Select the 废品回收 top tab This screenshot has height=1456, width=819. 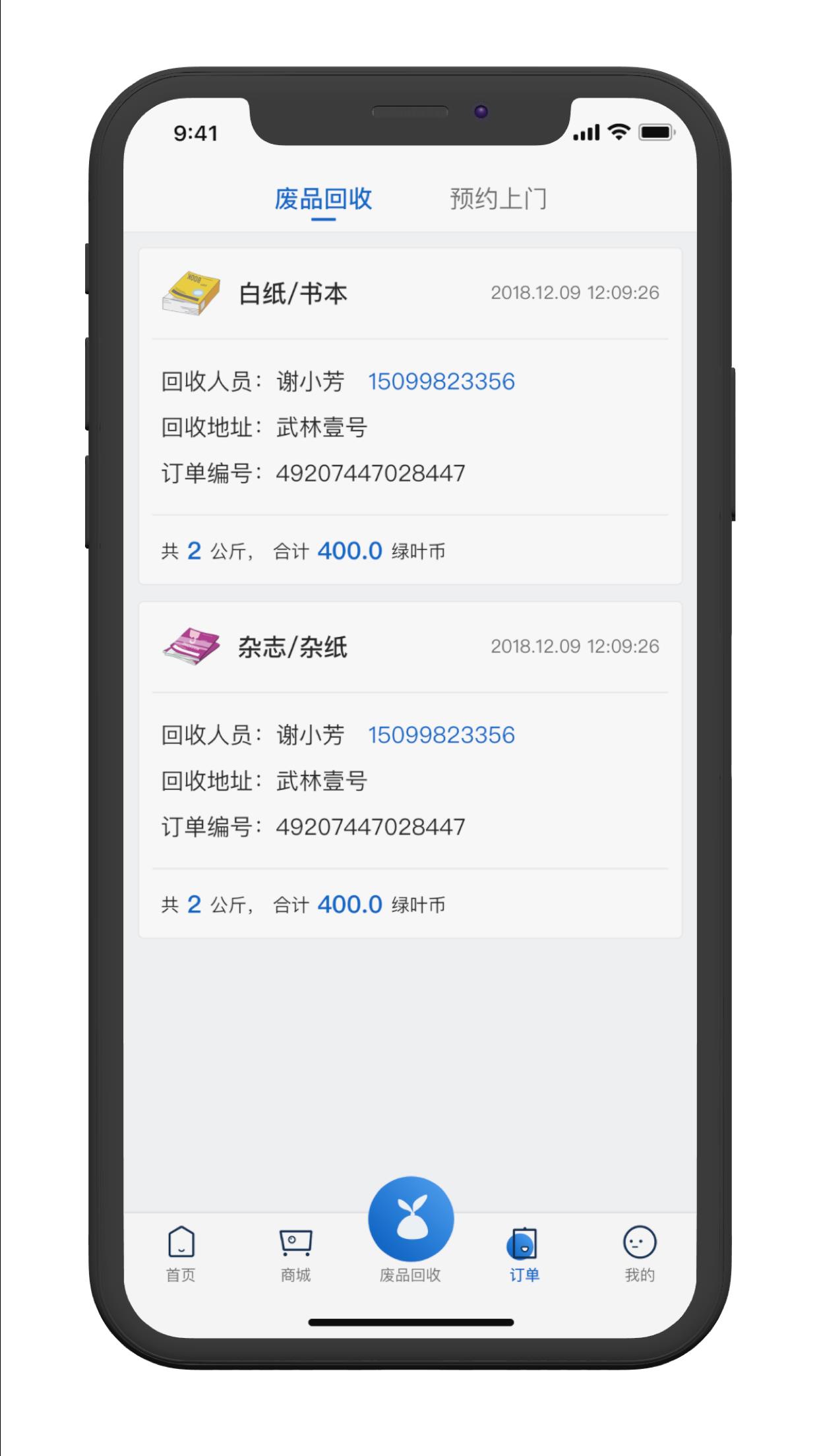pyautogui.click(x=323, y=198)
